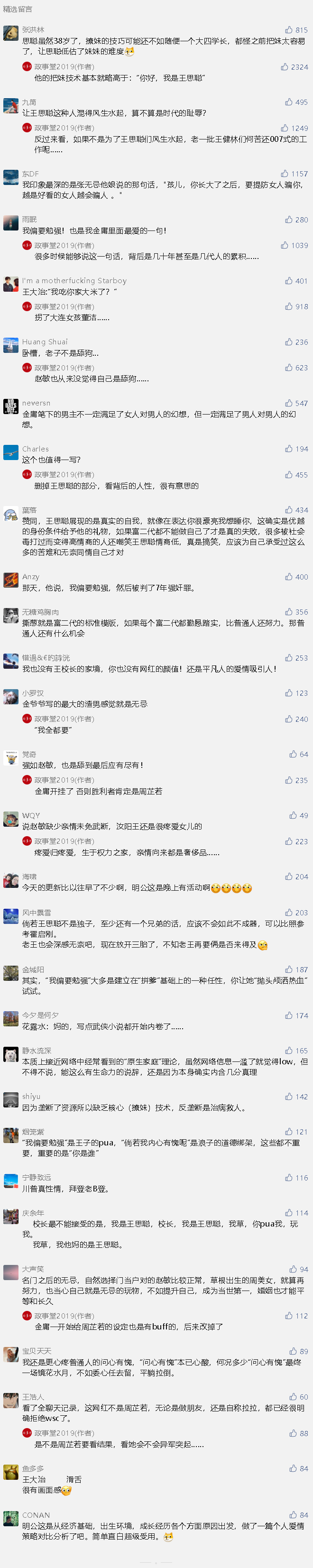Viewport: 313px width, 1568px height.
Task: Like 雨眠's comment with 280 likes
Action: [289, 219]
